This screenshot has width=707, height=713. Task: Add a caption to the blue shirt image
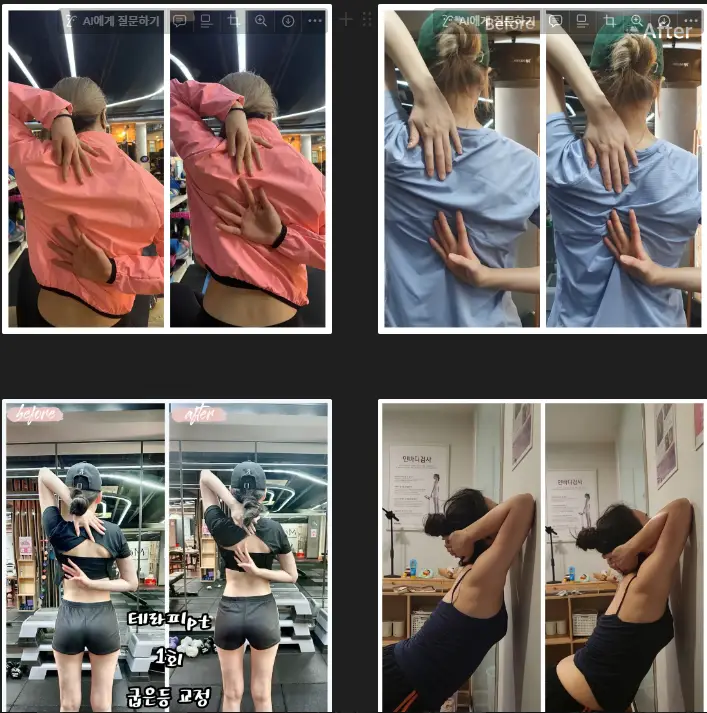click(x=583, y=20)
